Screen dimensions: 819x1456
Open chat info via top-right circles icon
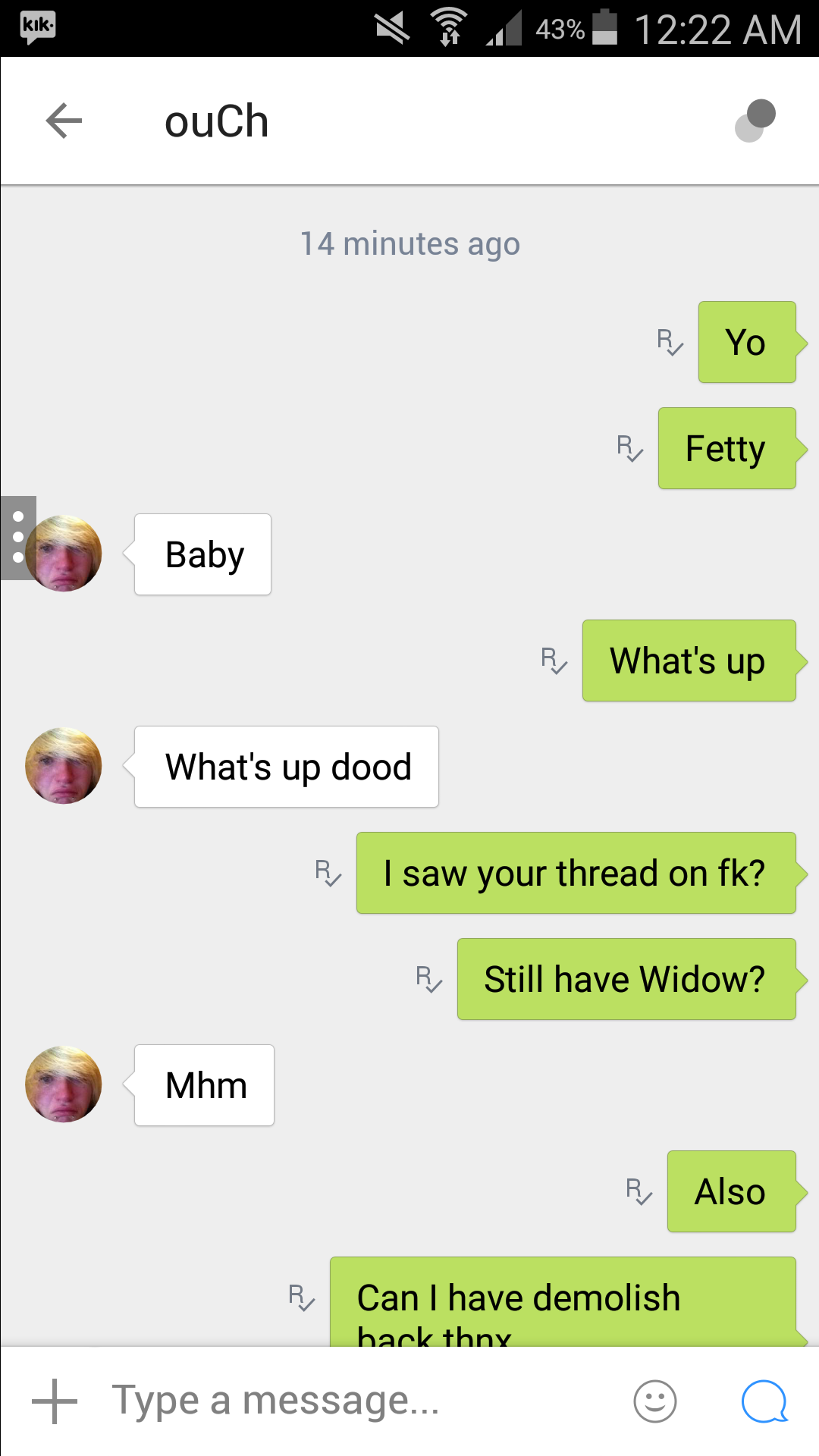755,121
